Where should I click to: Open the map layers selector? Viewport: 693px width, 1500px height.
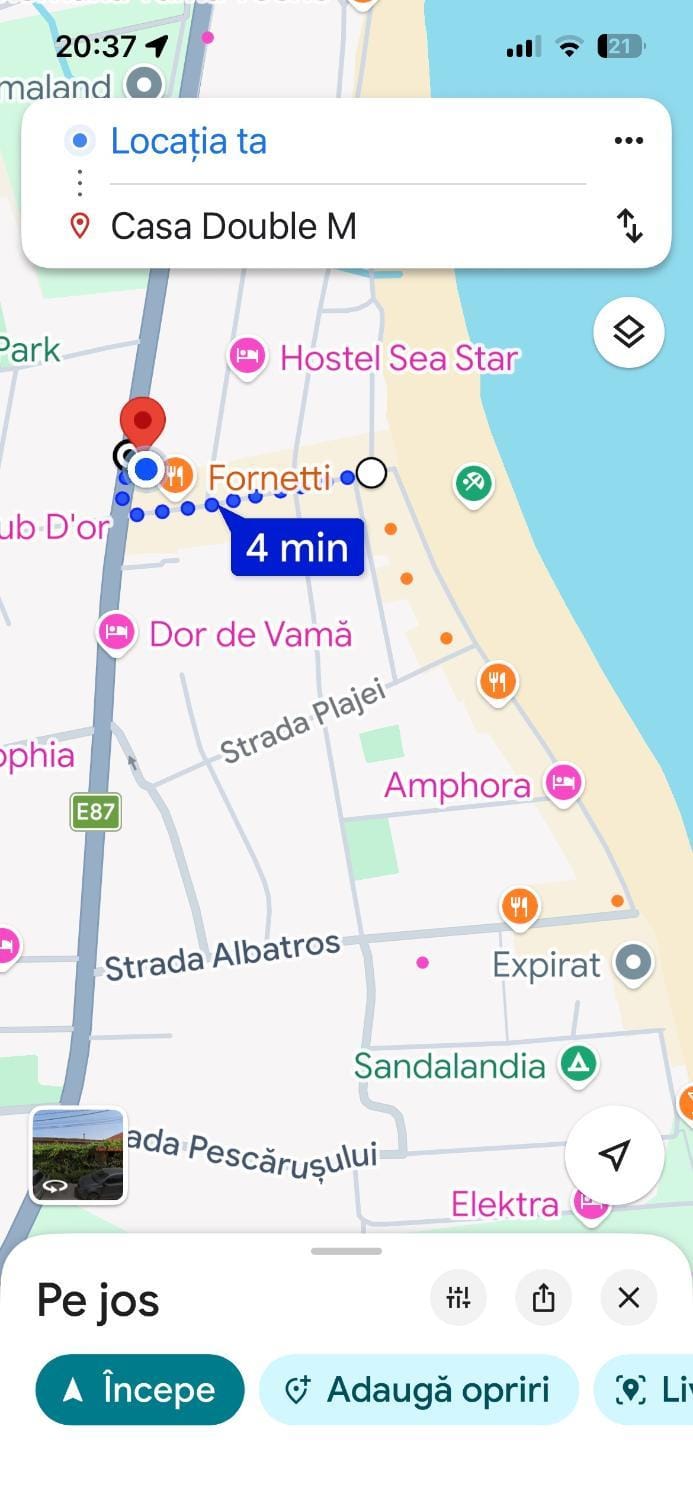point(628,332)
